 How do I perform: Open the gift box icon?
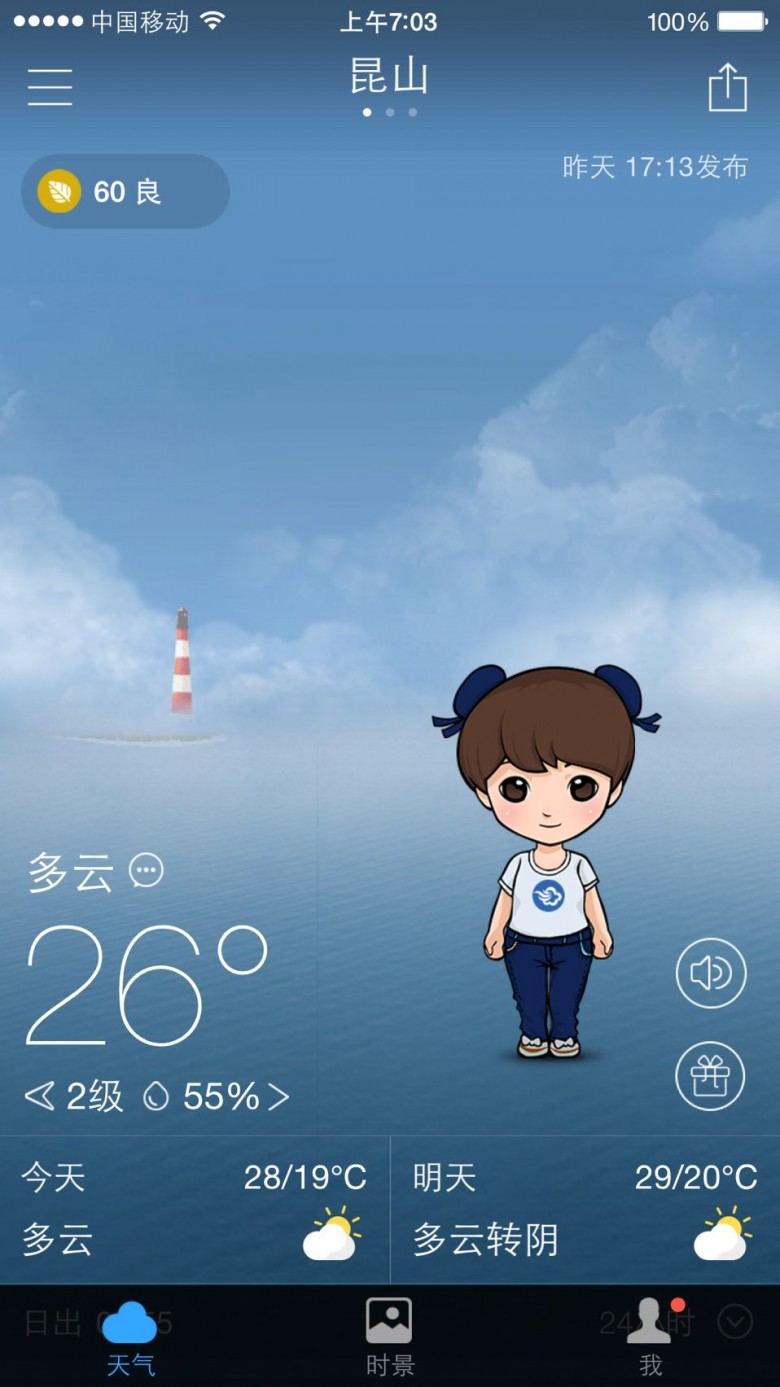tap(710, 1077)
